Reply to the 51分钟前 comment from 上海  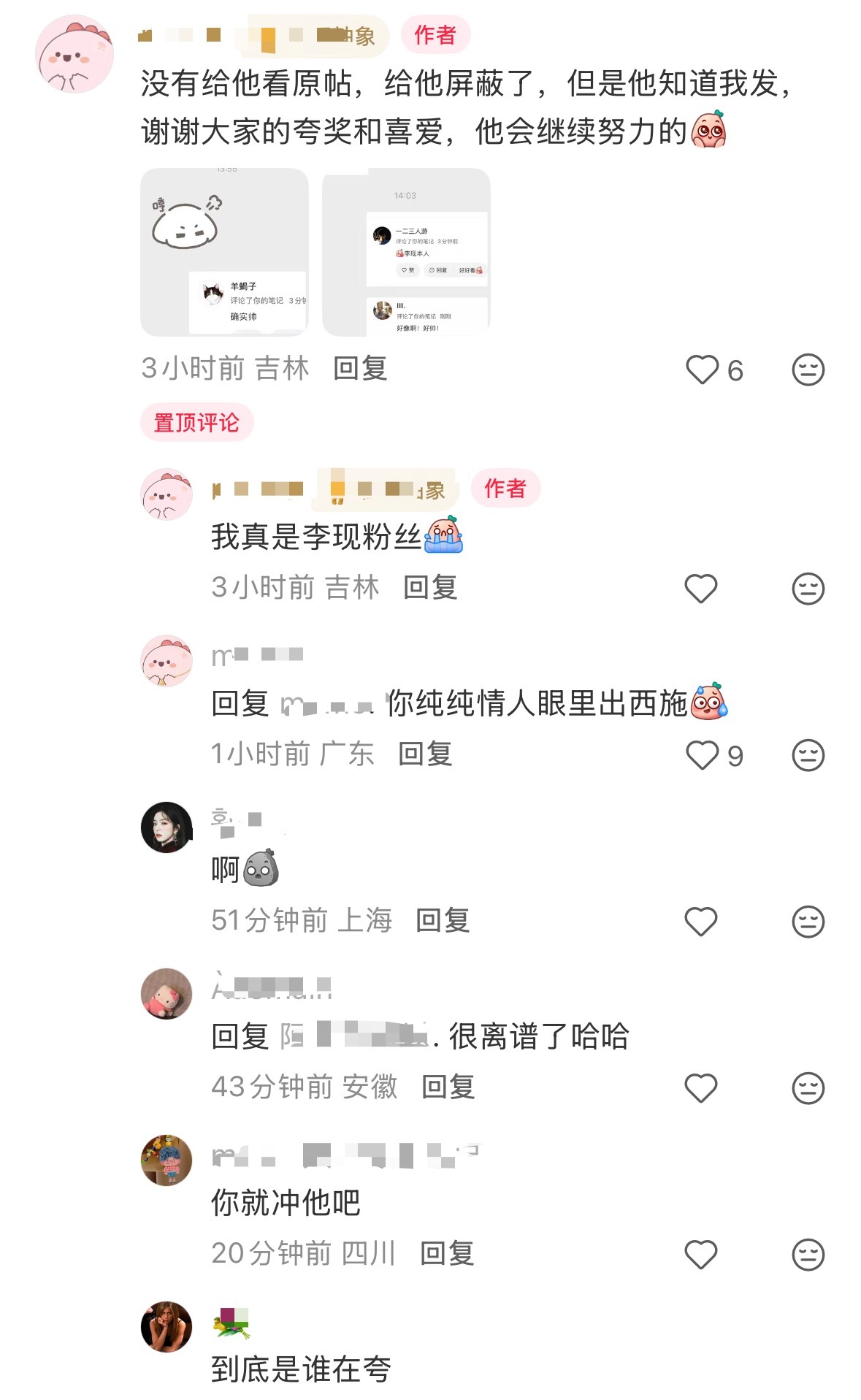click(443, 921)
